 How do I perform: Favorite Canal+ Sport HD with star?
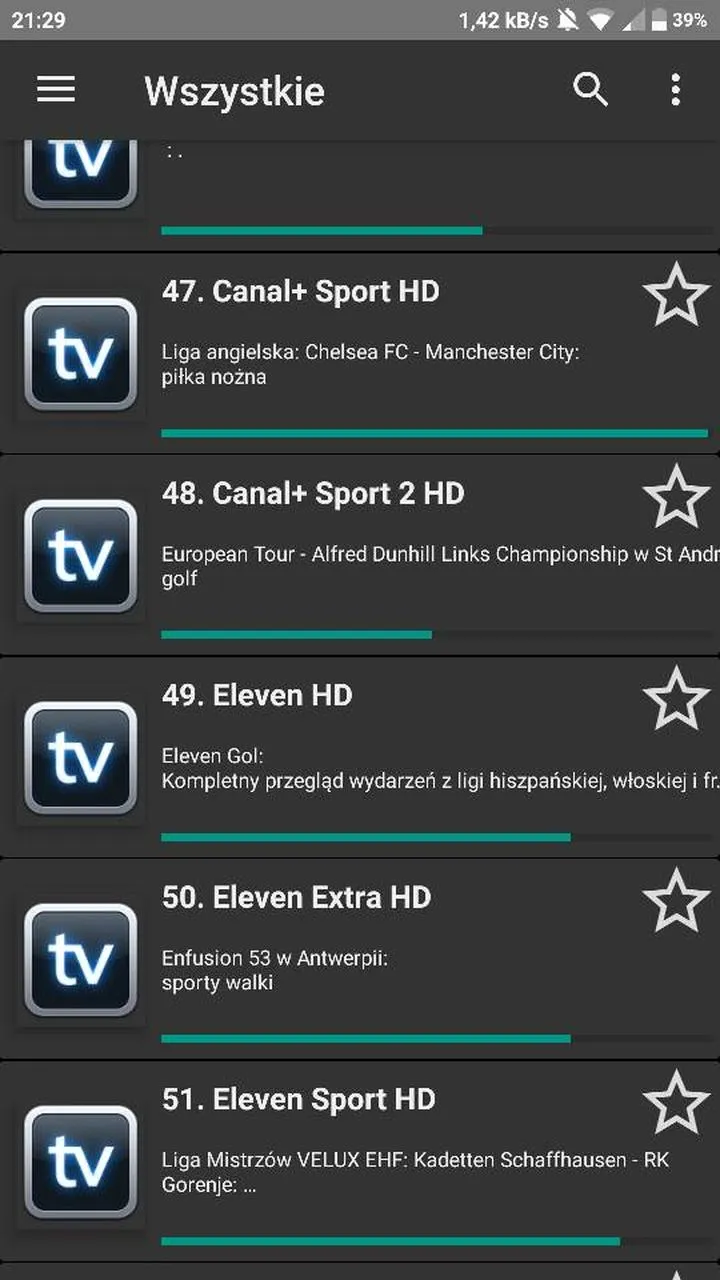(x=676, y=295)
